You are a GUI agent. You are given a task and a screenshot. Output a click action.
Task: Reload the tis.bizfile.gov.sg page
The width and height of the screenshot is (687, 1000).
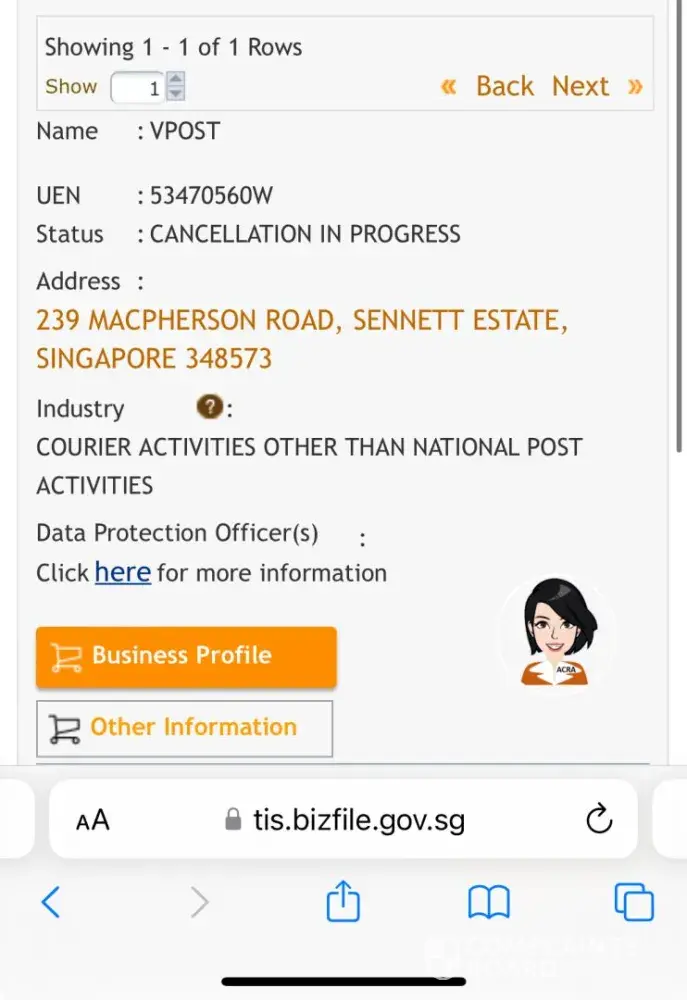(598, 820)
